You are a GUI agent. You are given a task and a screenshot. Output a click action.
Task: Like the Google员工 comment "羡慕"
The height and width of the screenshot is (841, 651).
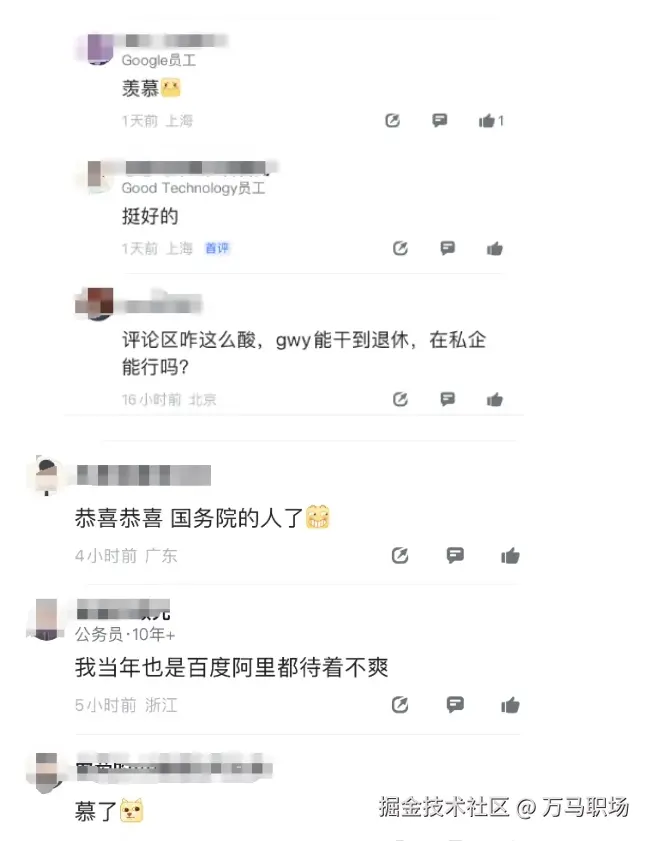tap(488, 121)
